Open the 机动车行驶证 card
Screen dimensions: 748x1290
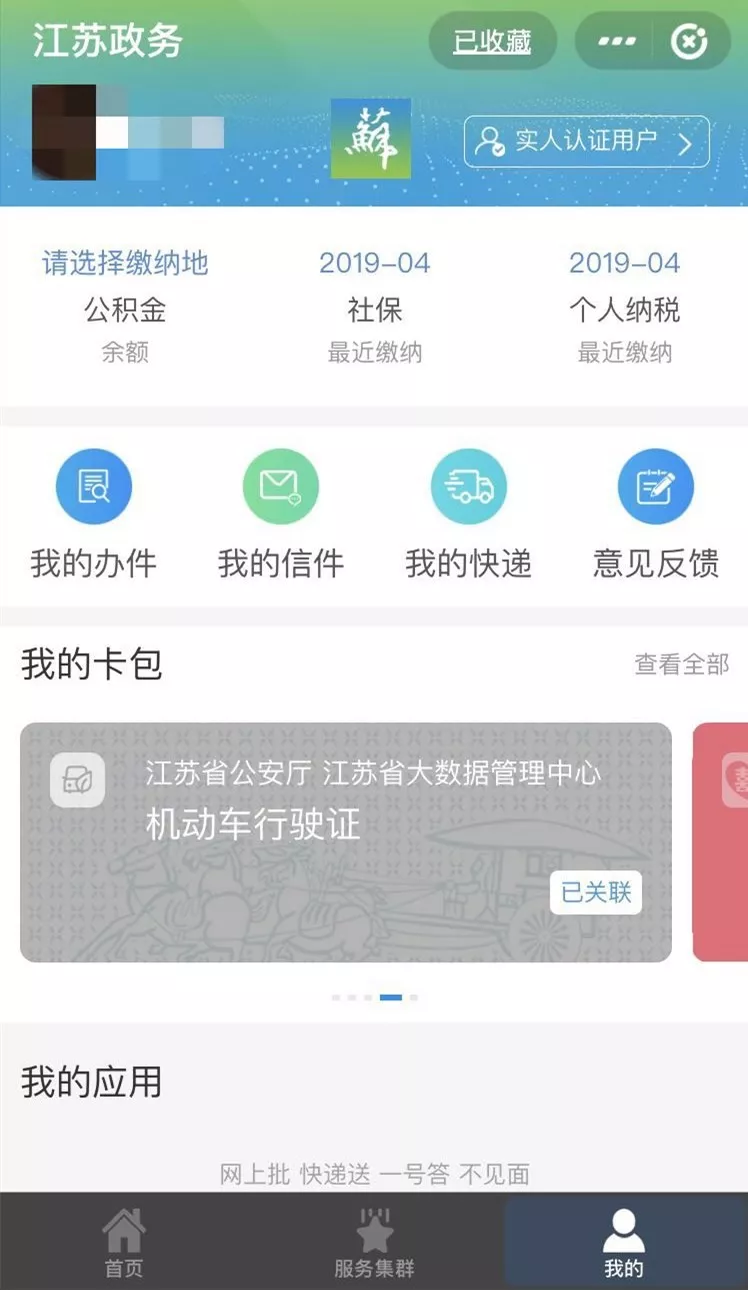click(x=346, y=842)
